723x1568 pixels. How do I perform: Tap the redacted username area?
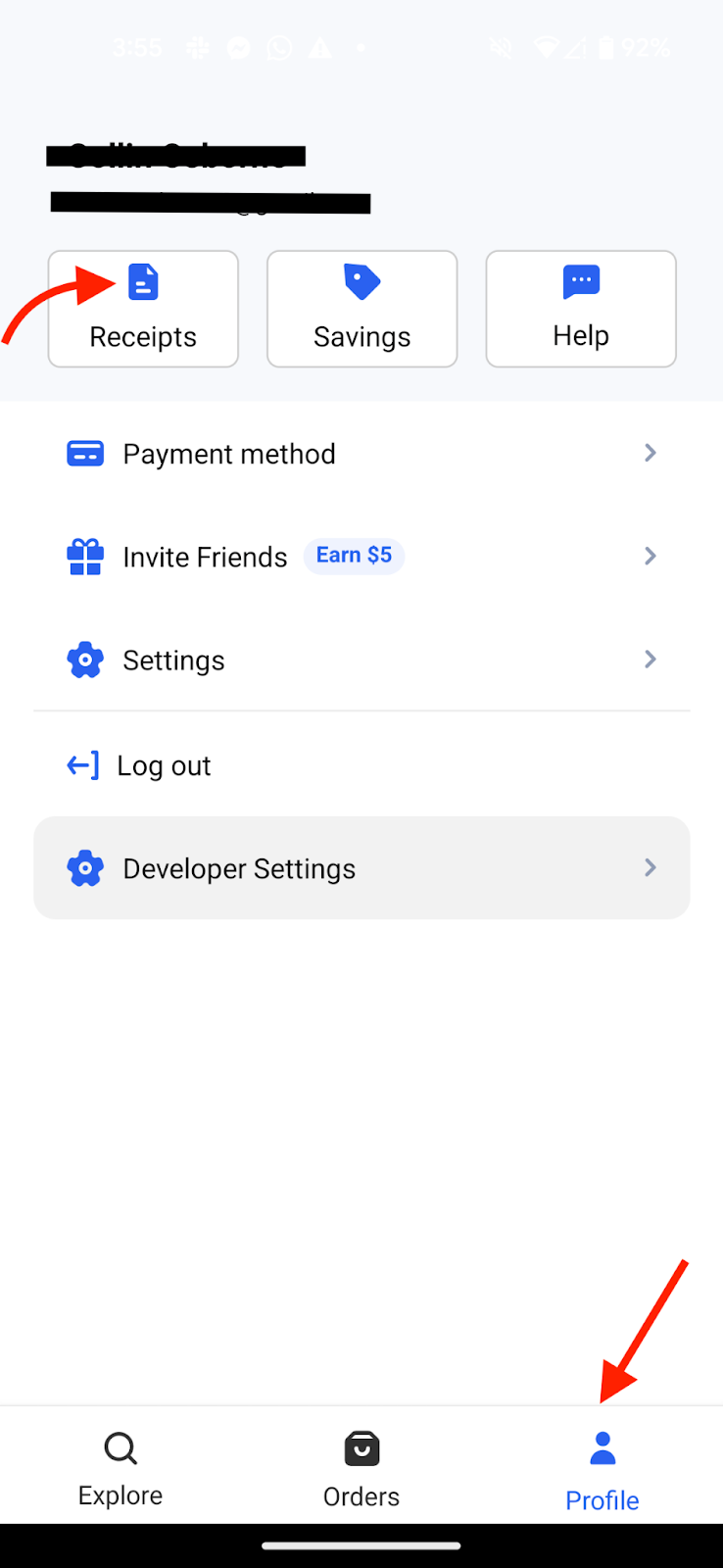point(176,155)
